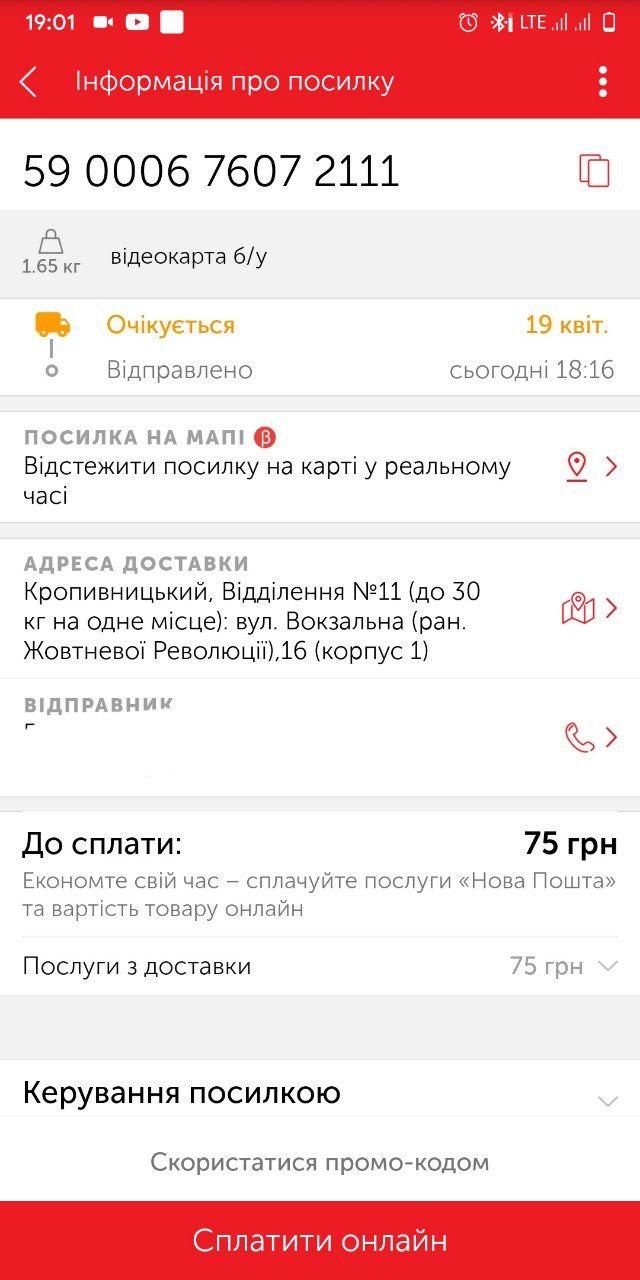The width and height of the screenshot is (640, 1280).
Task: Open the three-dot overflow menu
Action: tap(603, 82)
